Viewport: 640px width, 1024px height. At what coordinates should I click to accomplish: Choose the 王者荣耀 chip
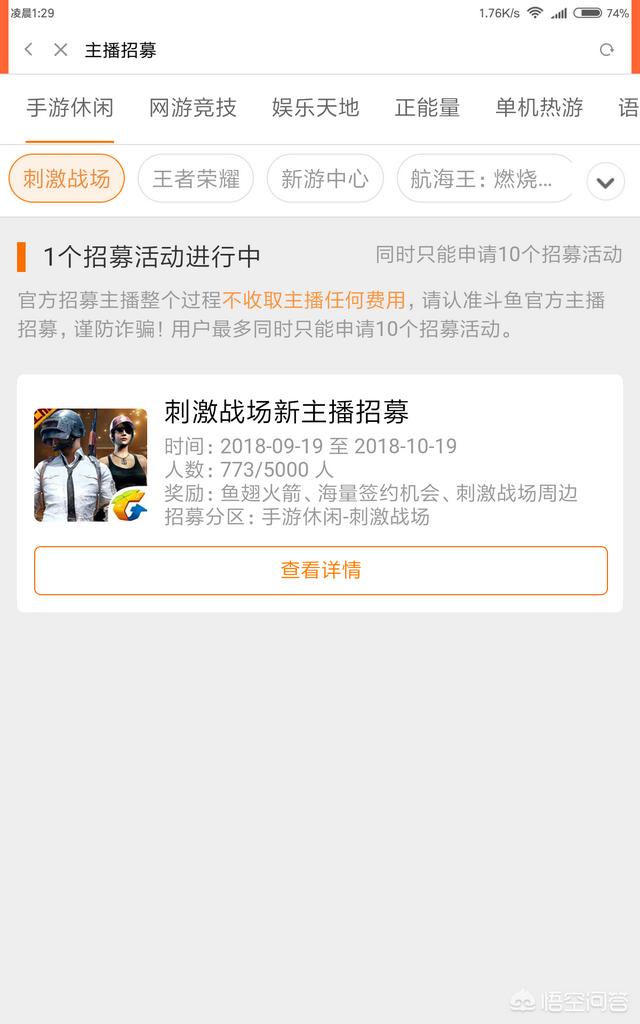(196, 179)
